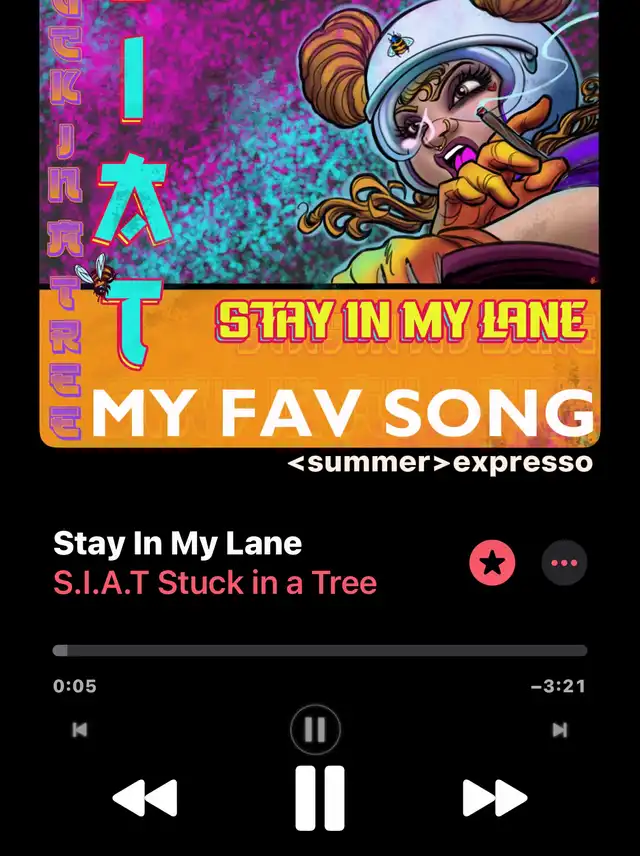The width and height of the screenshot is (640, 856).
Task: Open the three-dot more options menu
Action: click(x=564, y=563)
